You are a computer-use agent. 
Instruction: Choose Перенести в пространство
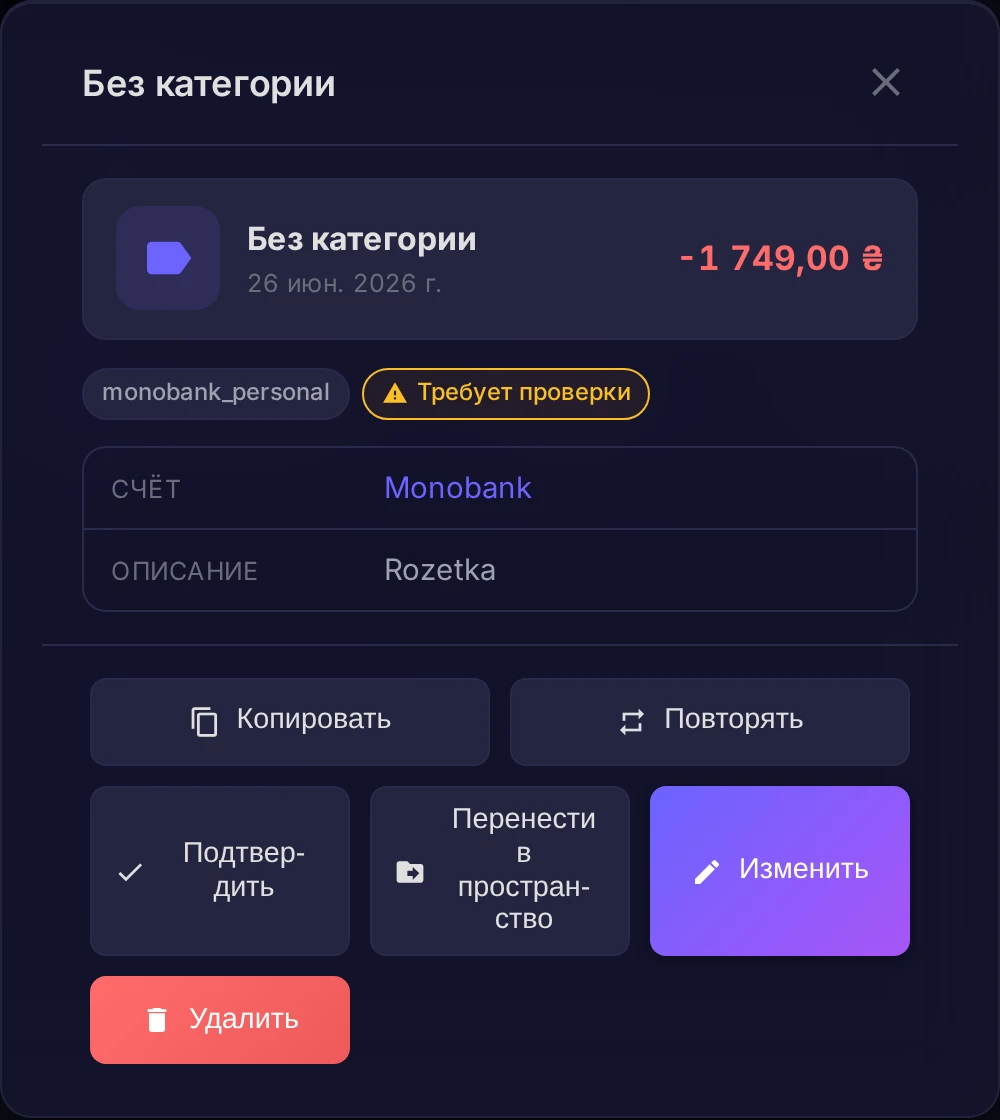pos(500,871)
